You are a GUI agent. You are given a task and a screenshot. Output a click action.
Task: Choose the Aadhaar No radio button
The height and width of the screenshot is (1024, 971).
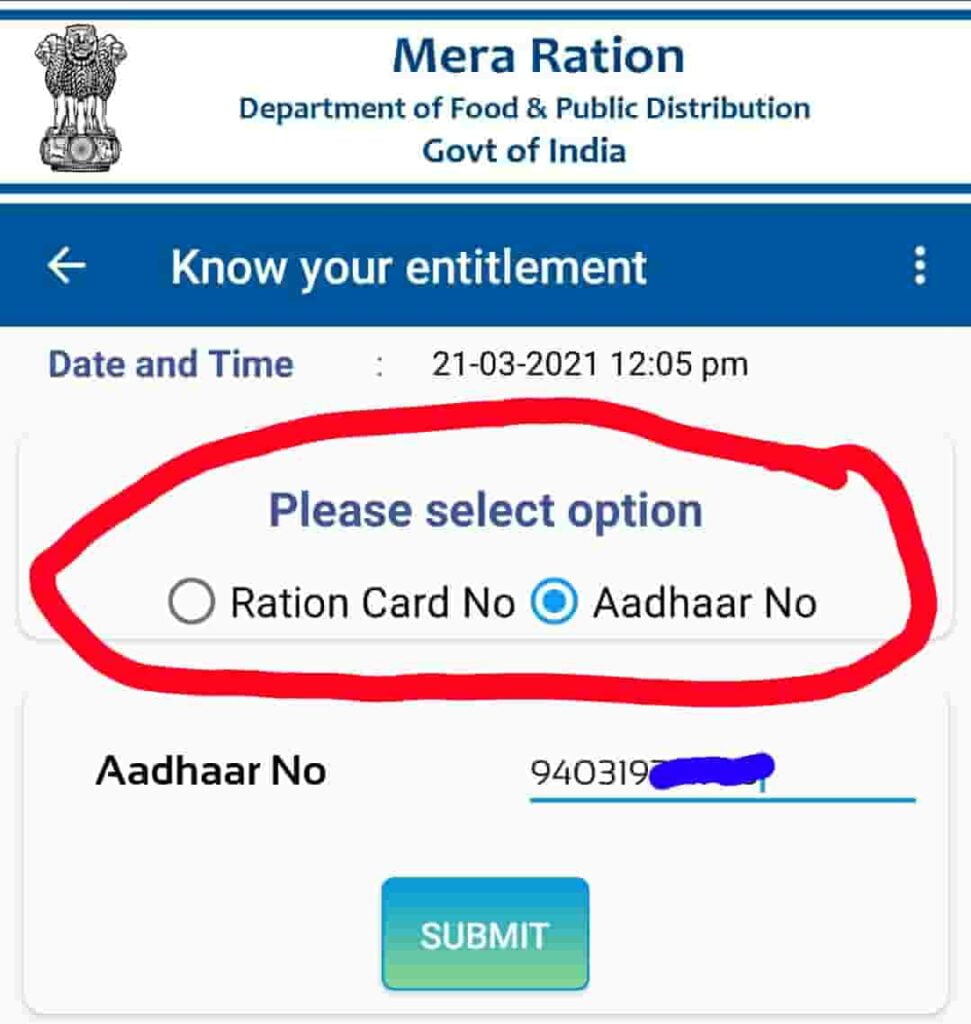(553, 603)
